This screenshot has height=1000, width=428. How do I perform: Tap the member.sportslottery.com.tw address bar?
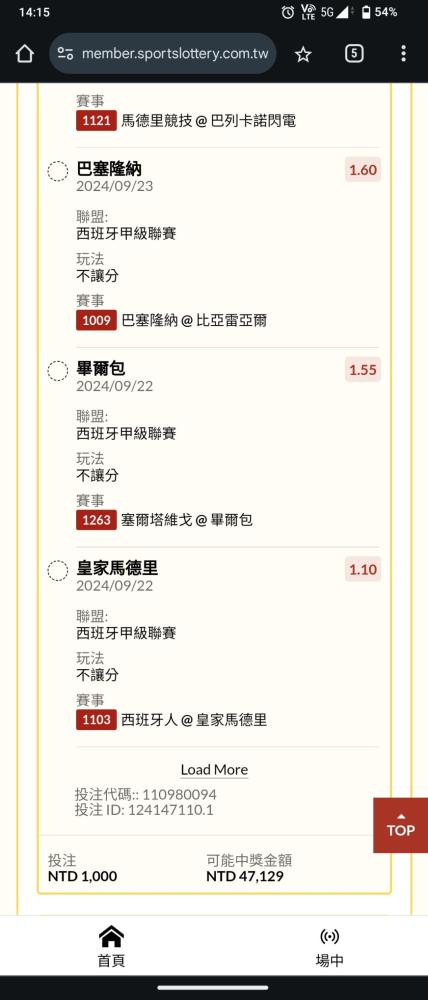[163, 54]
